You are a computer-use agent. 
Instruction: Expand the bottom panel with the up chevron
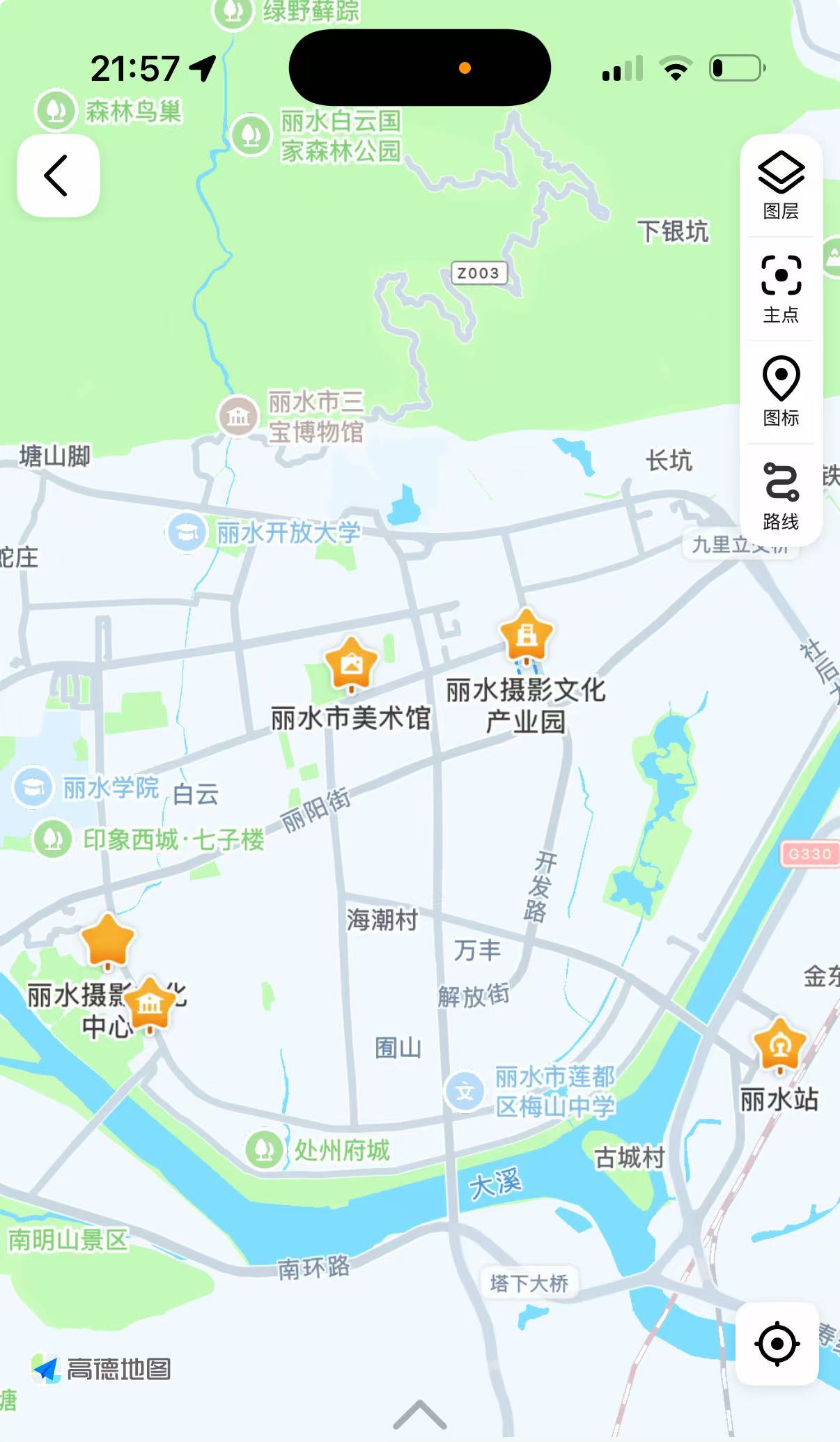click(419, 1414)
